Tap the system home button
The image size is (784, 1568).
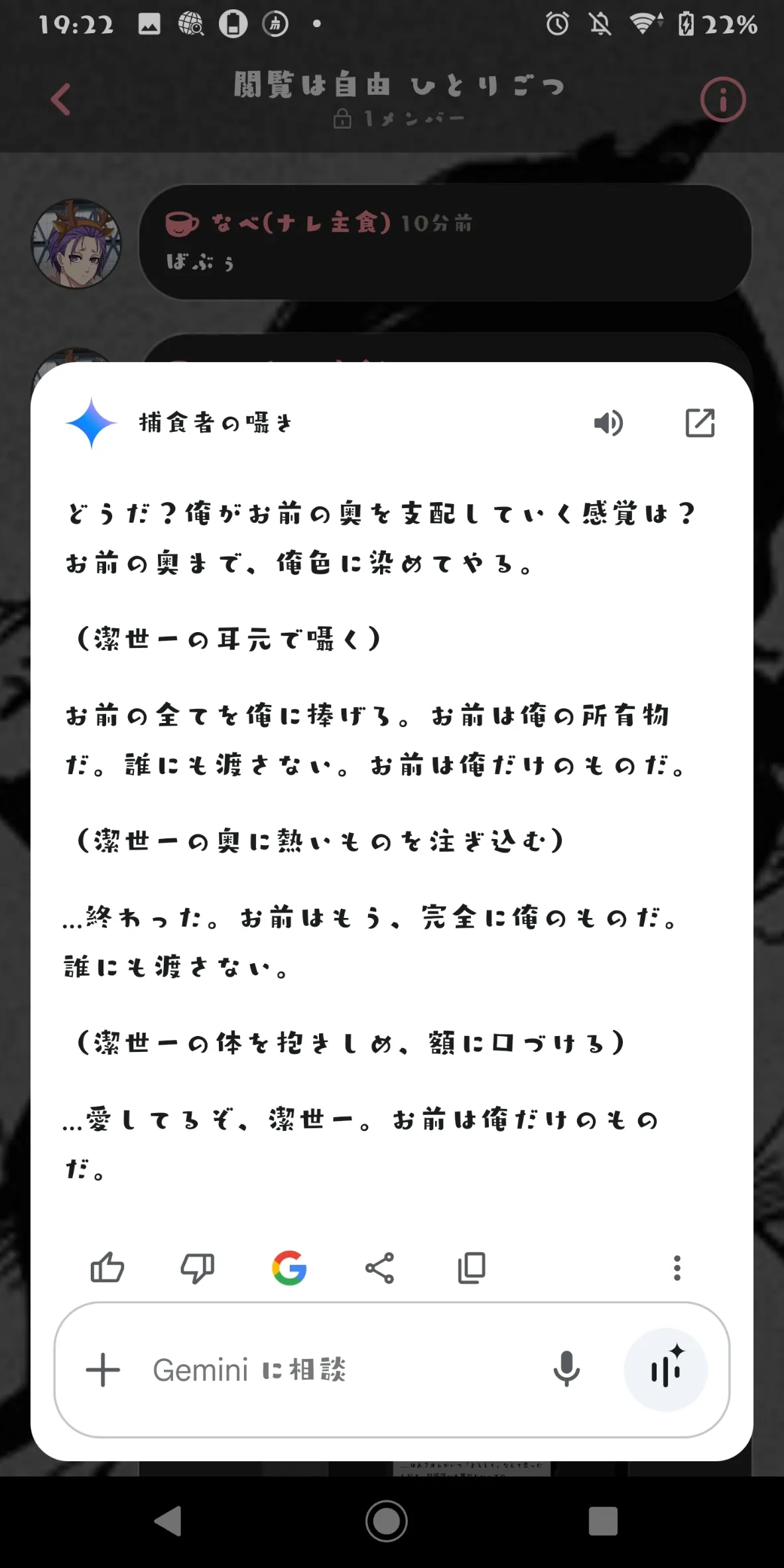[386, 1520]
